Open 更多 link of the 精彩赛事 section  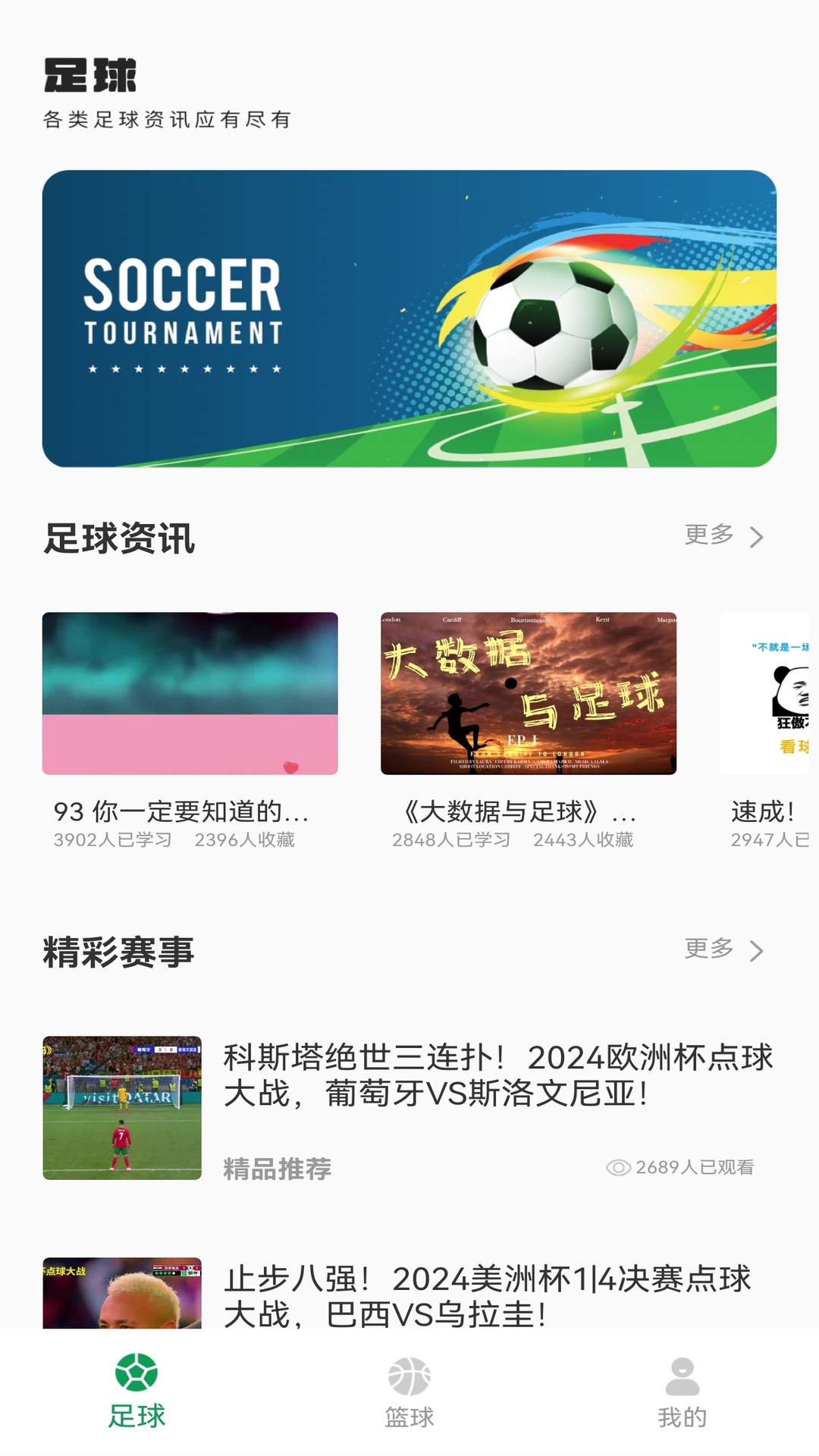(710, 949)
